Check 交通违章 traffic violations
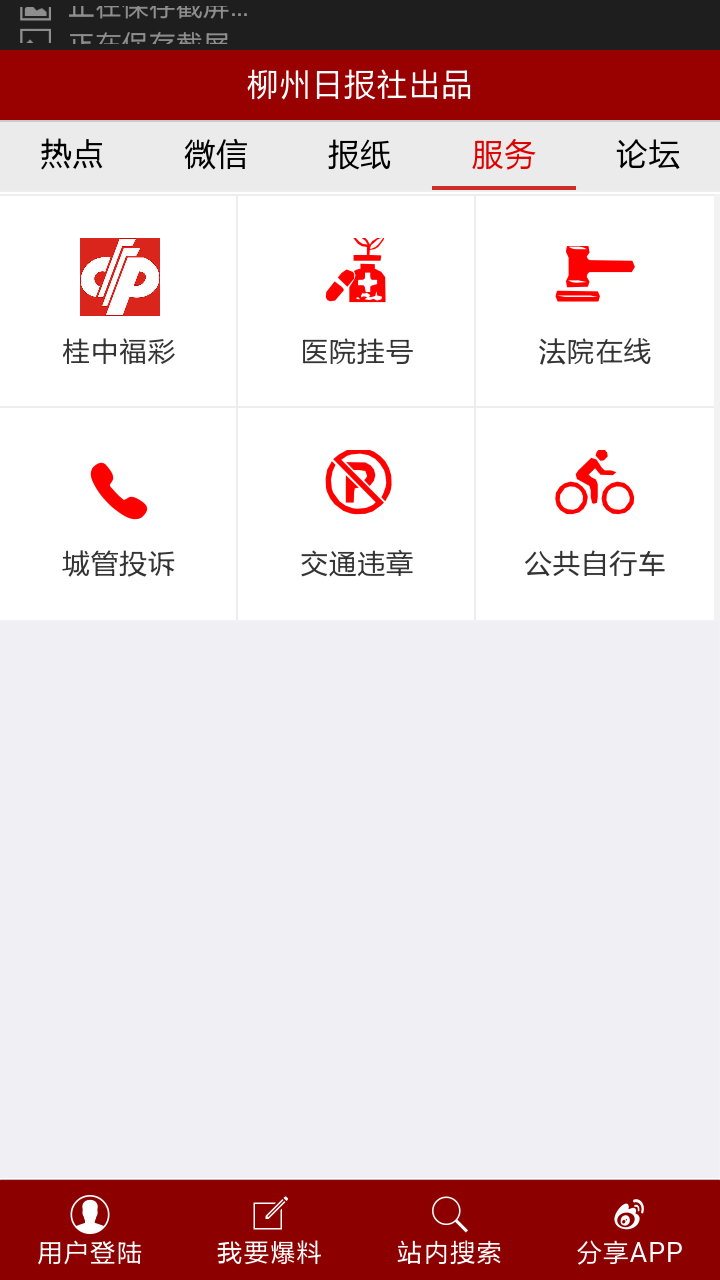Image resolution: width=720 pixels, height=1280 pixels. [x=357, y=513]
